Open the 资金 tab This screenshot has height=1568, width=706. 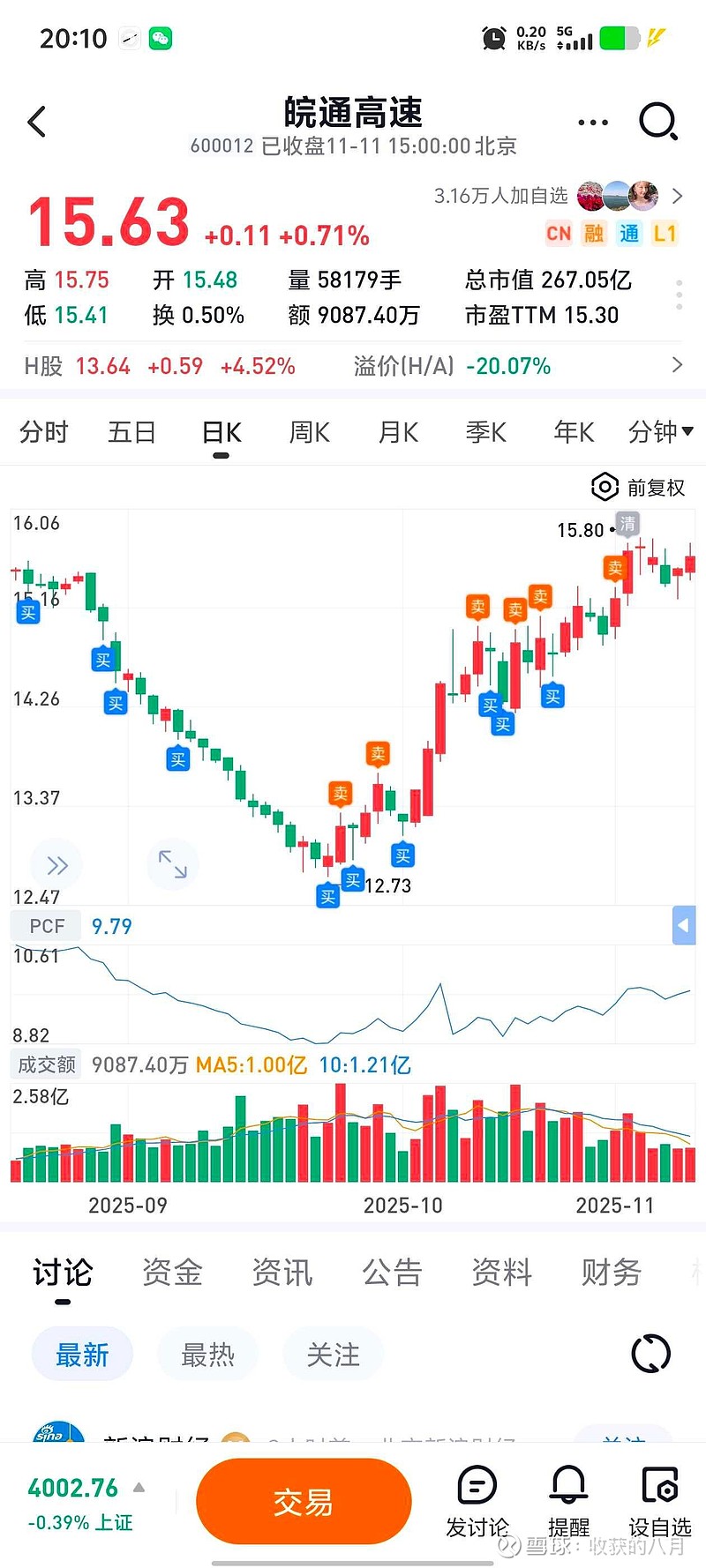[173, 1273]
